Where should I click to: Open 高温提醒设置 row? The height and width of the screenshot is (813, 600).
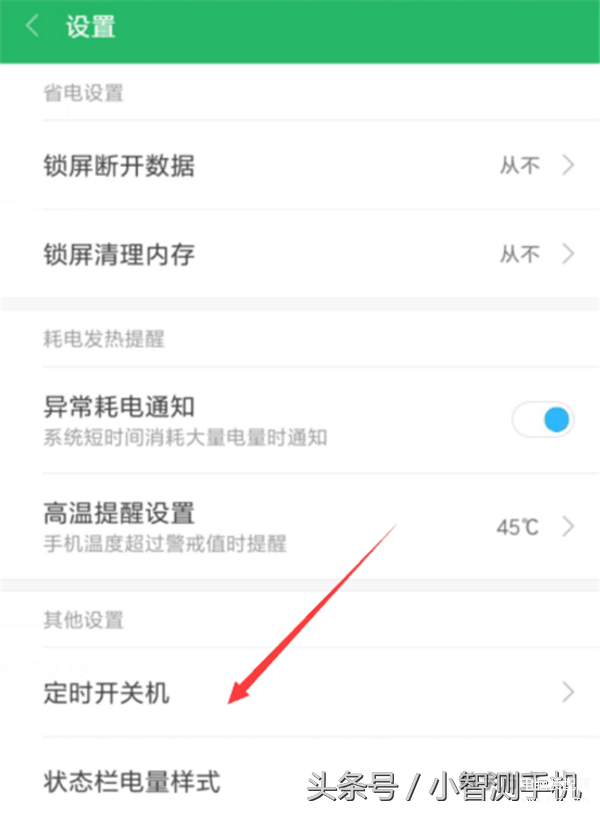[300, 527]
